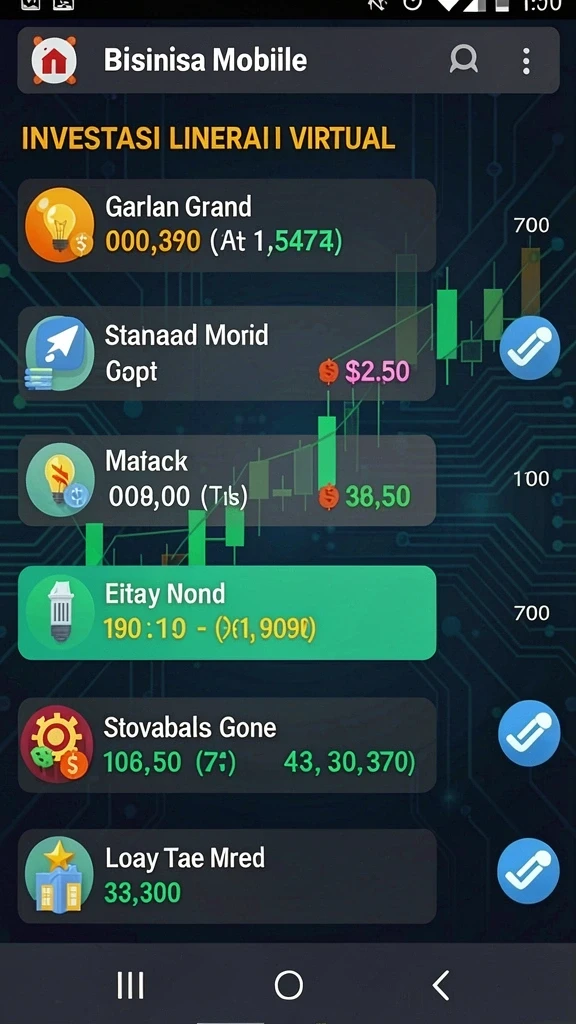Open the three-dot overflow menu
Screen dimensions: 576x1024
tap(526, 61)
